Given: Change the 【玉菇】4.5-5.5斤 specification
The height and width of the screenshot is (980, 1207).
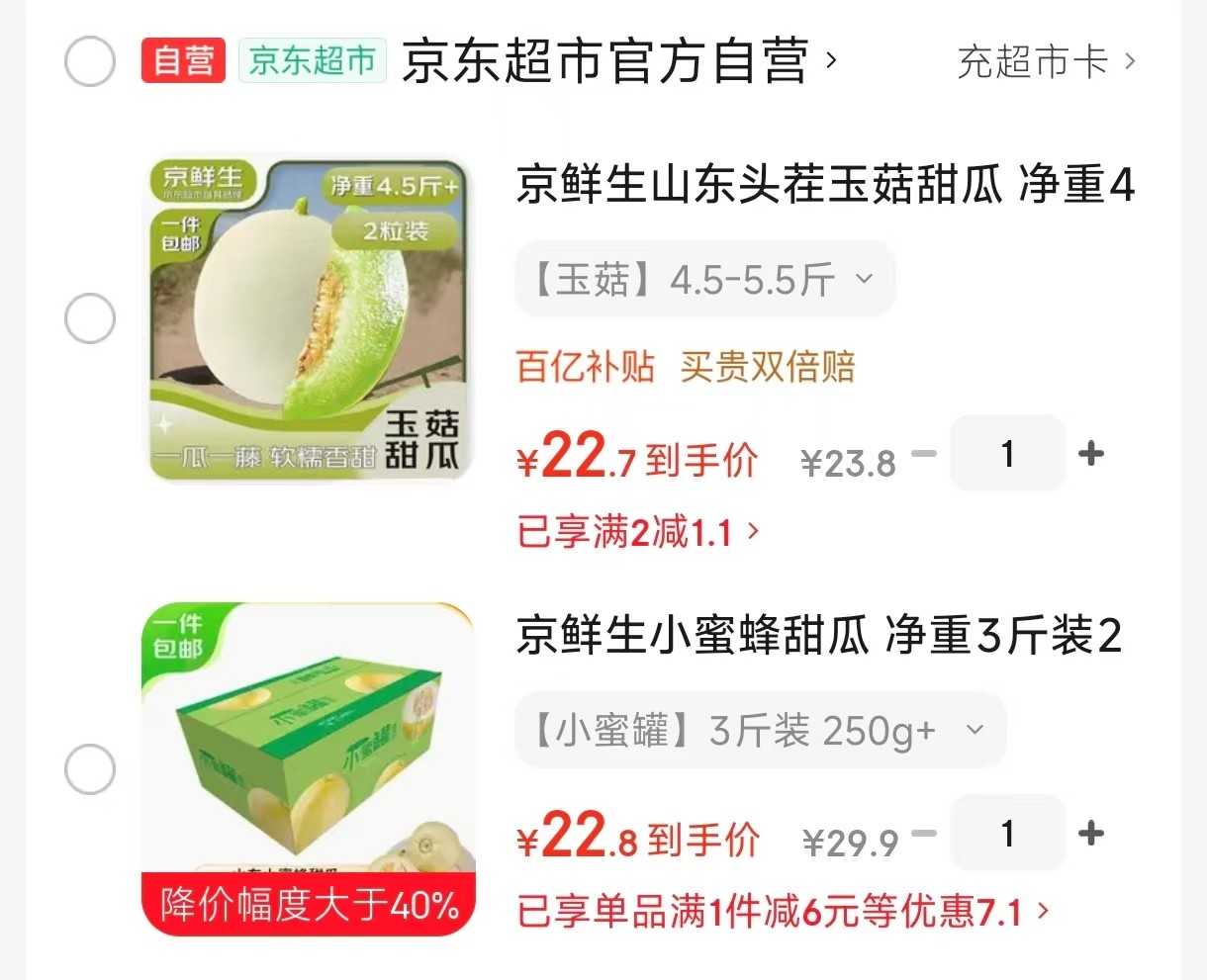Looking at the screenshot, I should [x=704, y=280].
